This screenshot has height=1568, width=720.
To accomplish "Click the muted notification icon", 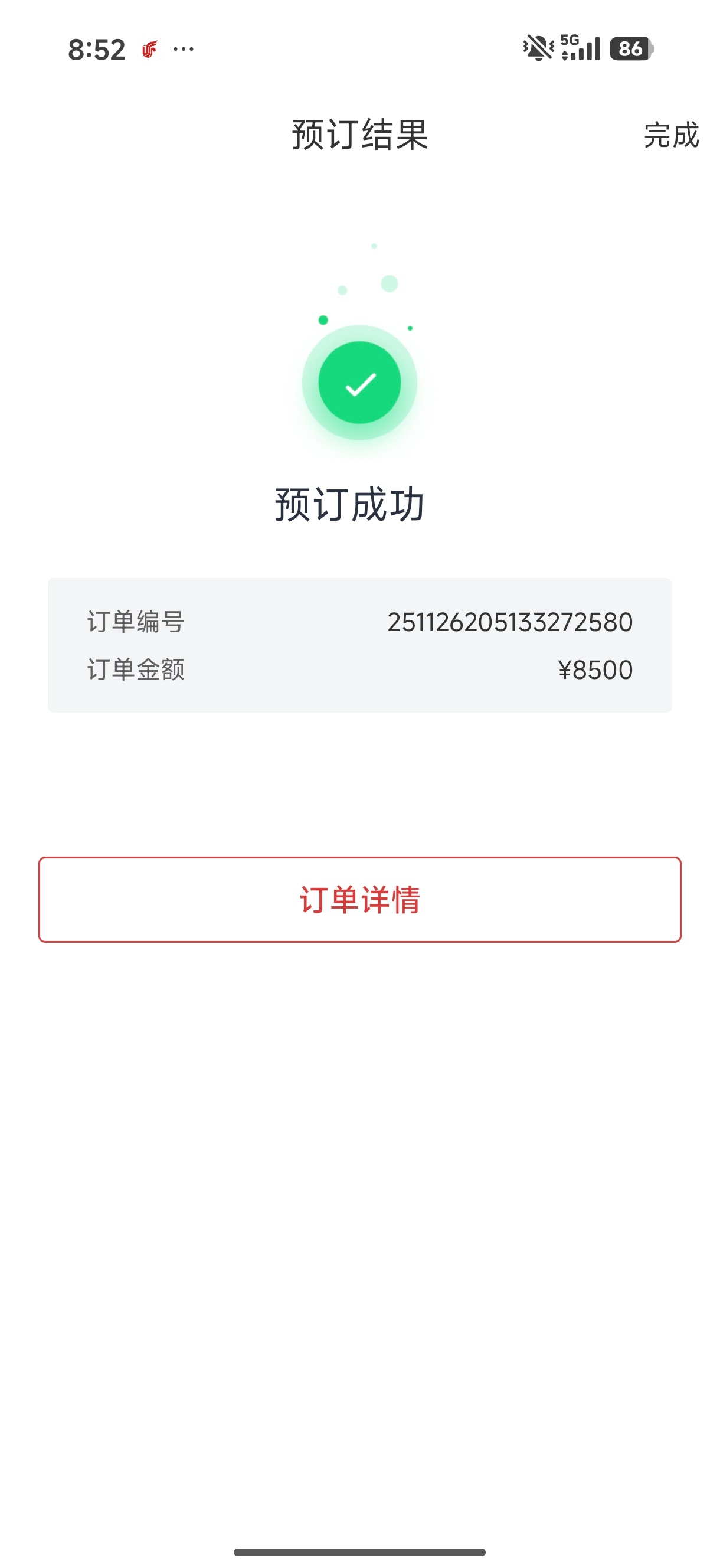I will pyautogui.click(x=538, y=48).
